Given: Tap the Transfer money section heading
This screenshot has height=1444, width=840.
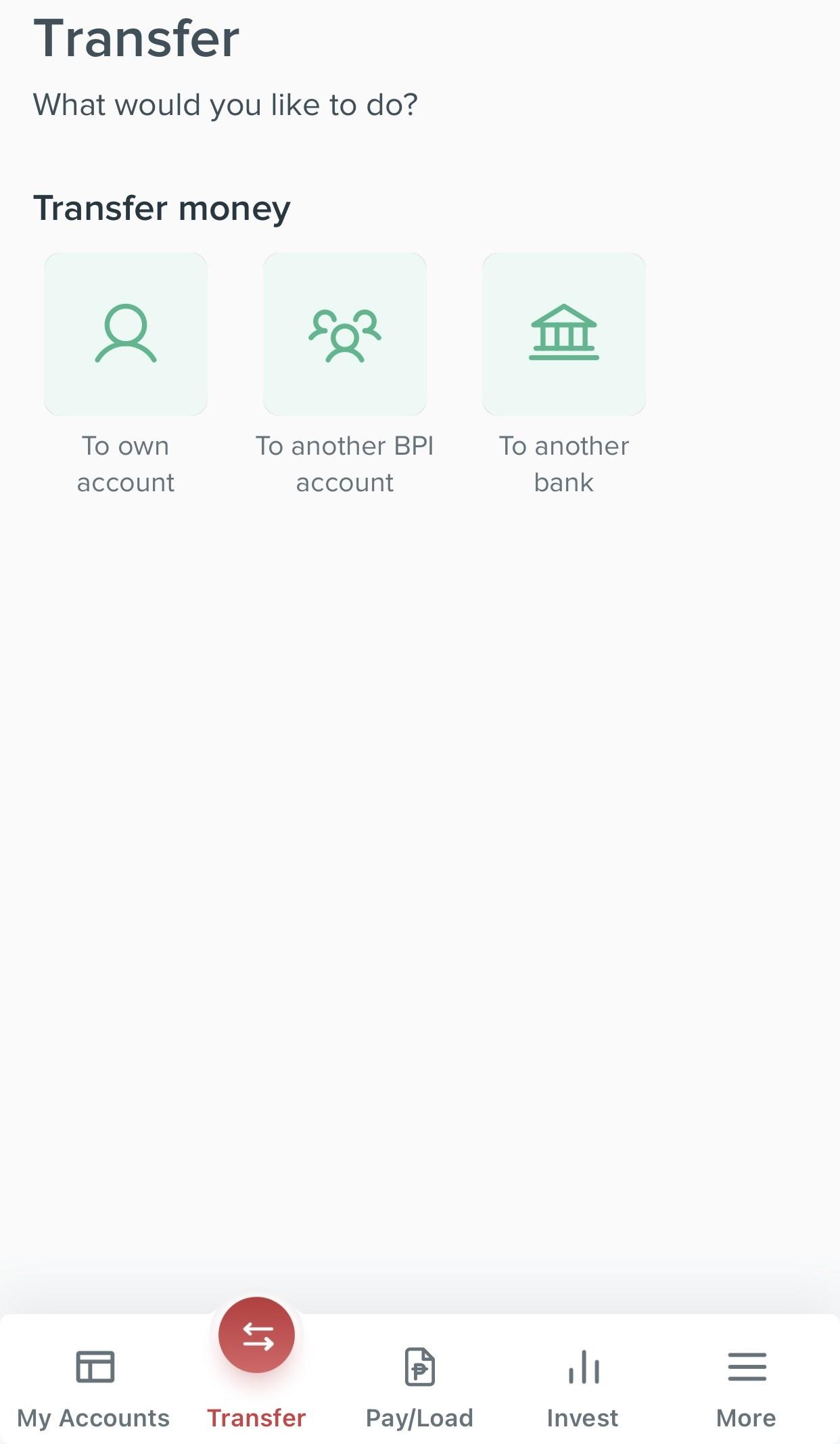Looking at the screenshot, I should 163,208.
